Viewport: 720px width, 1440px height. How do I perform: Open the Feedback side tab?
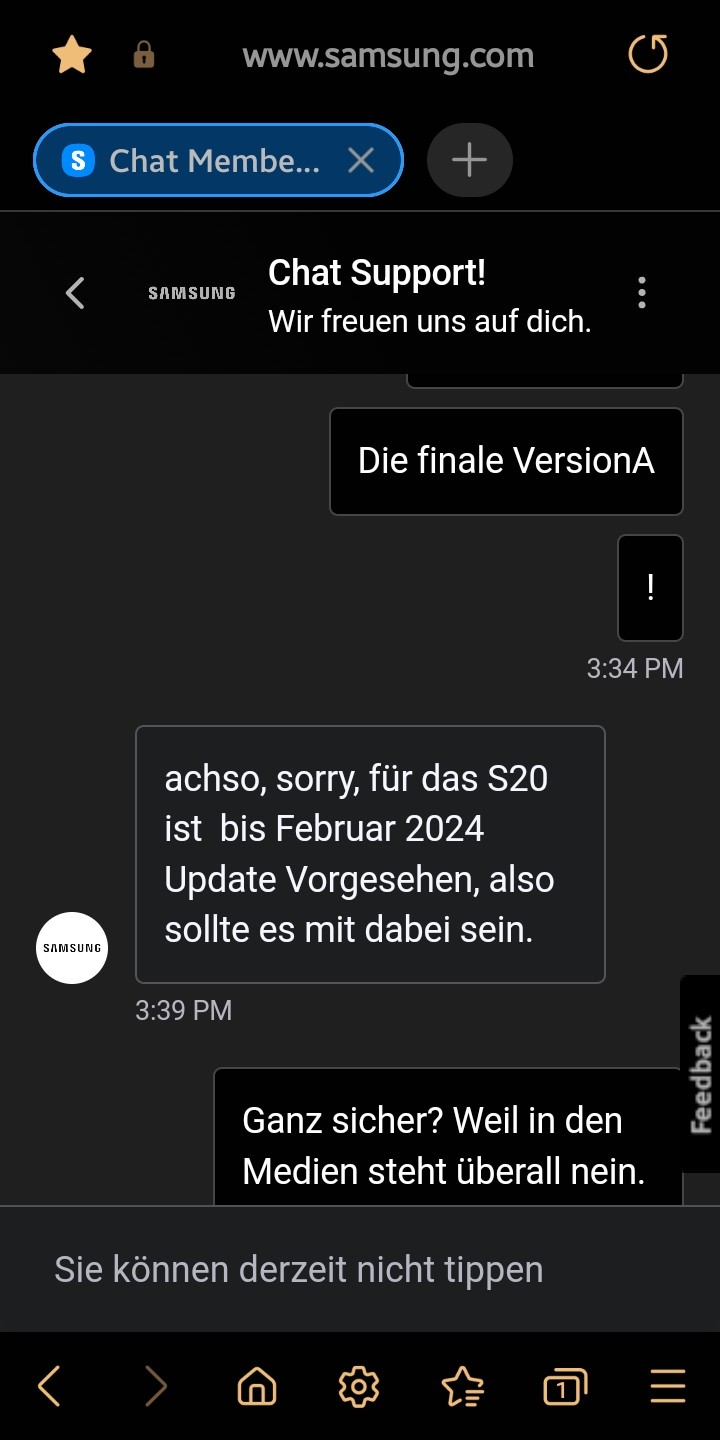701,1074
